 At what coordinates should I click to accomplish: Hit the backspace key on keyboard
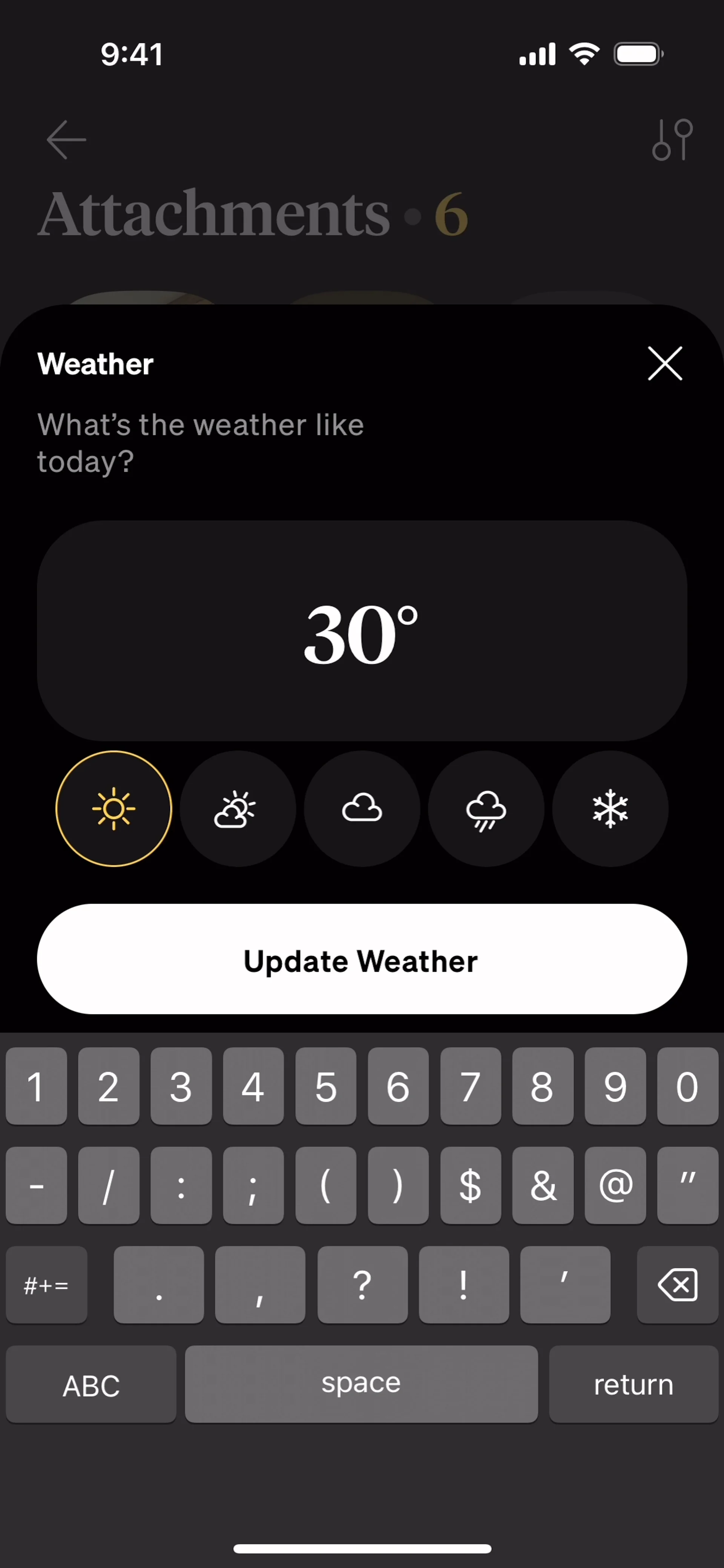click(677, 1285)
